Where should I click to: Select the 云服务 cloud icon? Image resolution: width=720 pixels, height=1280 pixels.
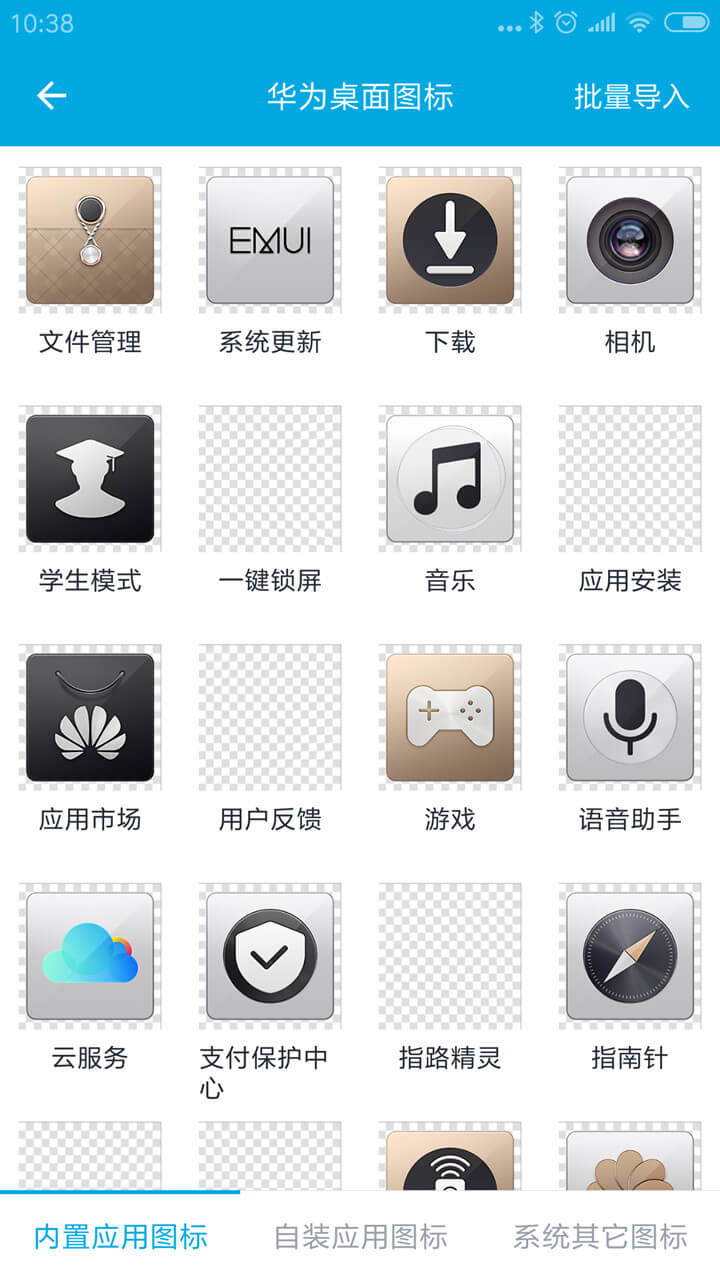point(90,956)
